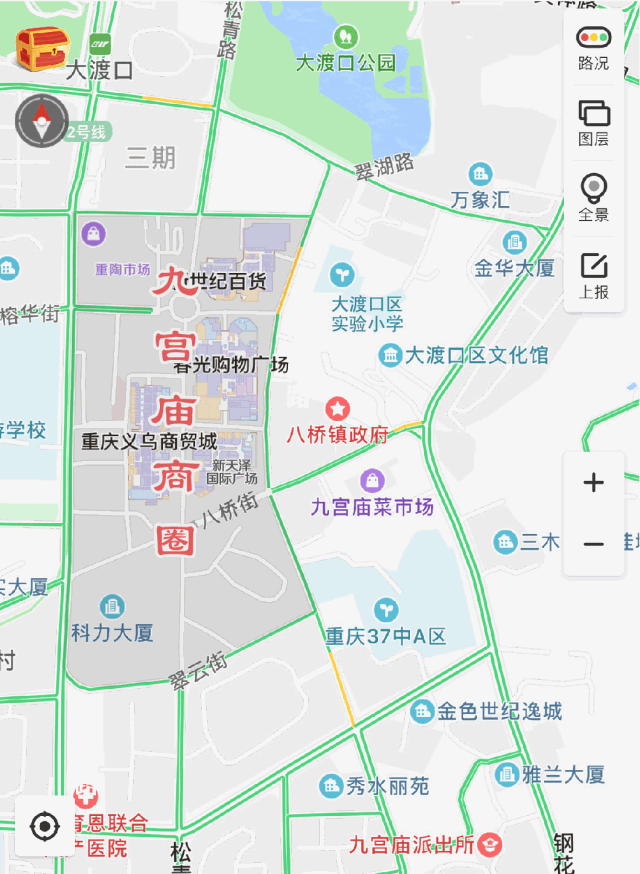Image resolution: width=640 pixels, height=874 pixels.
Task: Open the 大渡口区文化馆 place marker
Action: pos(390,355)
